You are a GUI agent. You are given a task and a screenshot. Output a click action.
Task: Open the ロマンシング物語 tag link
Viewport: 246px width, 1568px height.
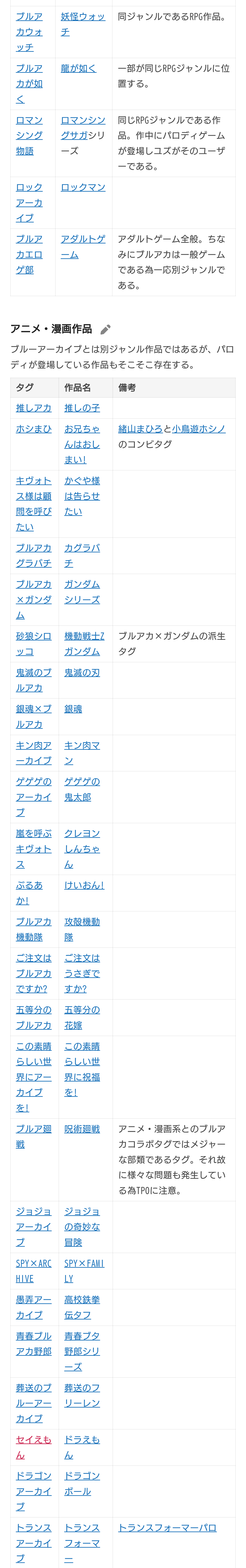(29, 135)
